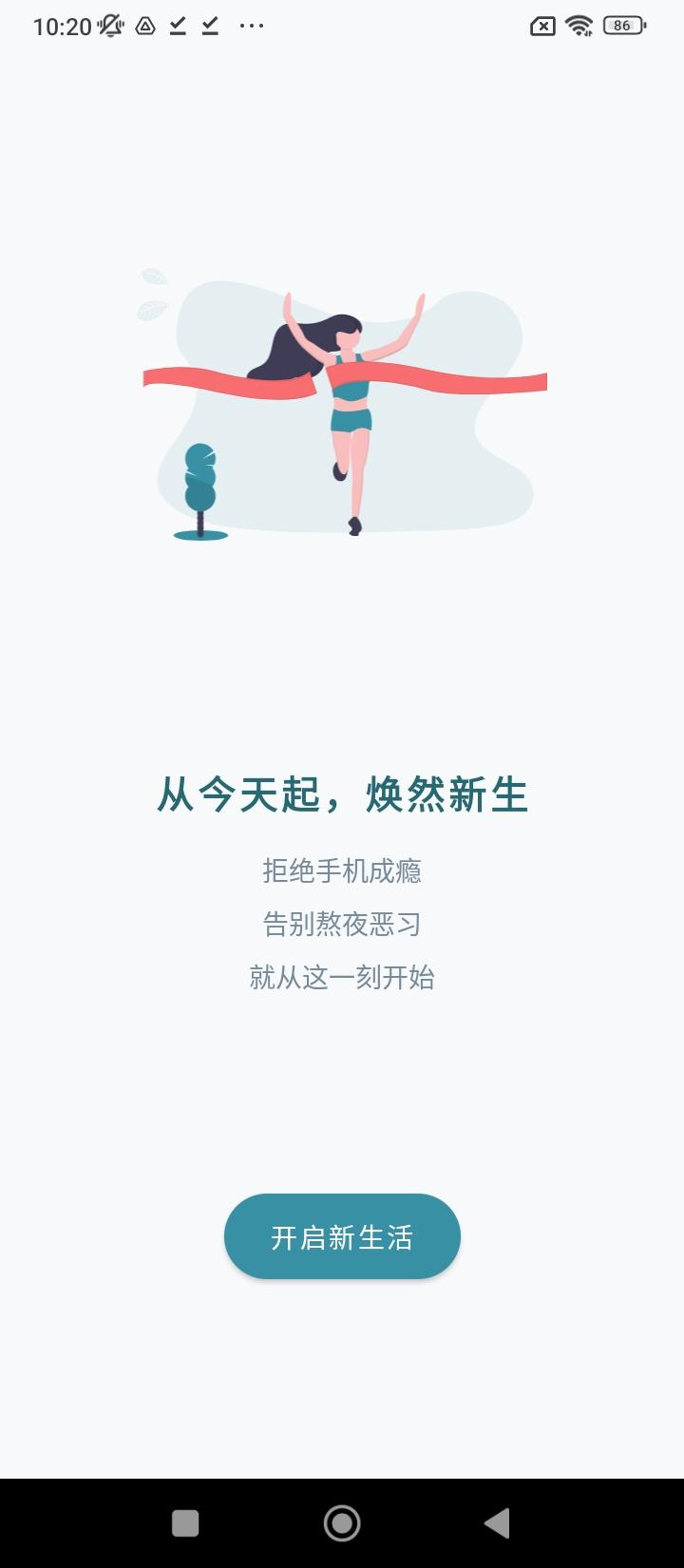Tap the headline 从今天起，焕然新生
Image resolution: width=684 pixels, height=1568 pixels.
coord(342,794)
